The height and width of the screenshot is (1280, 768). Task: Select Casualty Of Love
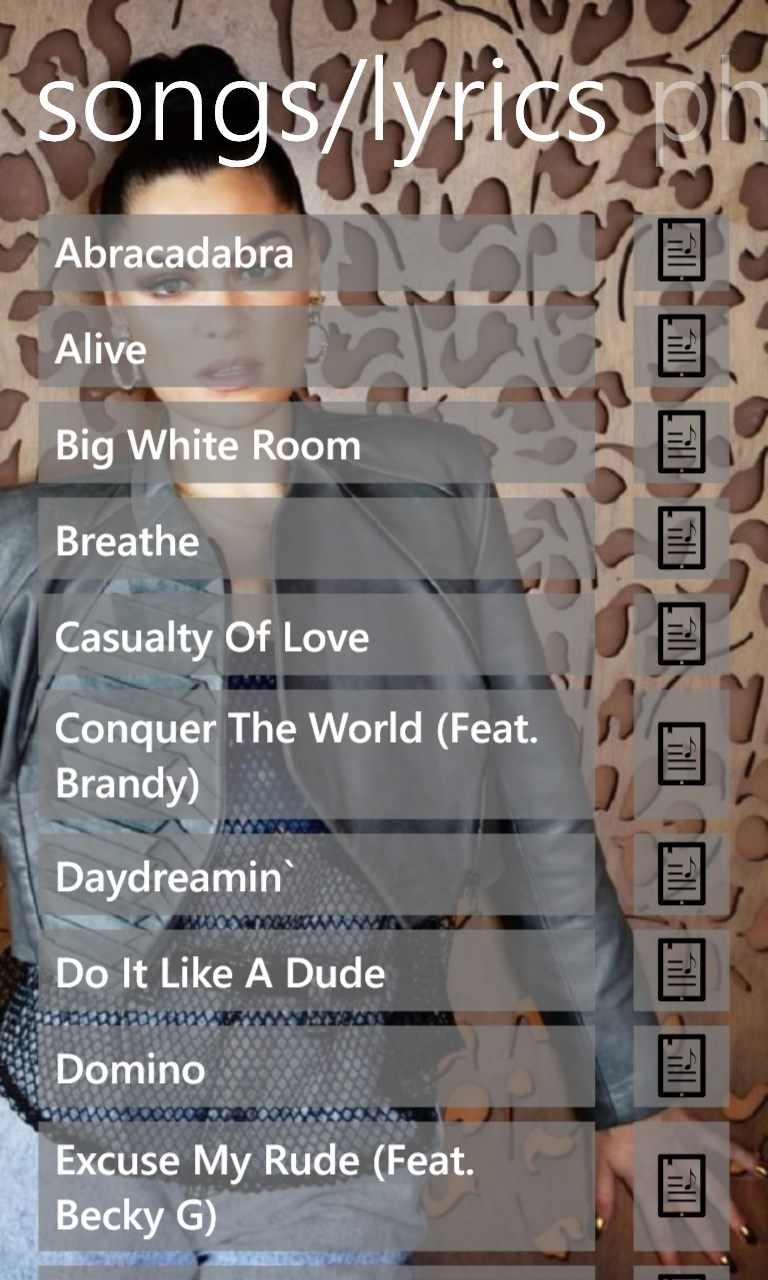point(300,637)
